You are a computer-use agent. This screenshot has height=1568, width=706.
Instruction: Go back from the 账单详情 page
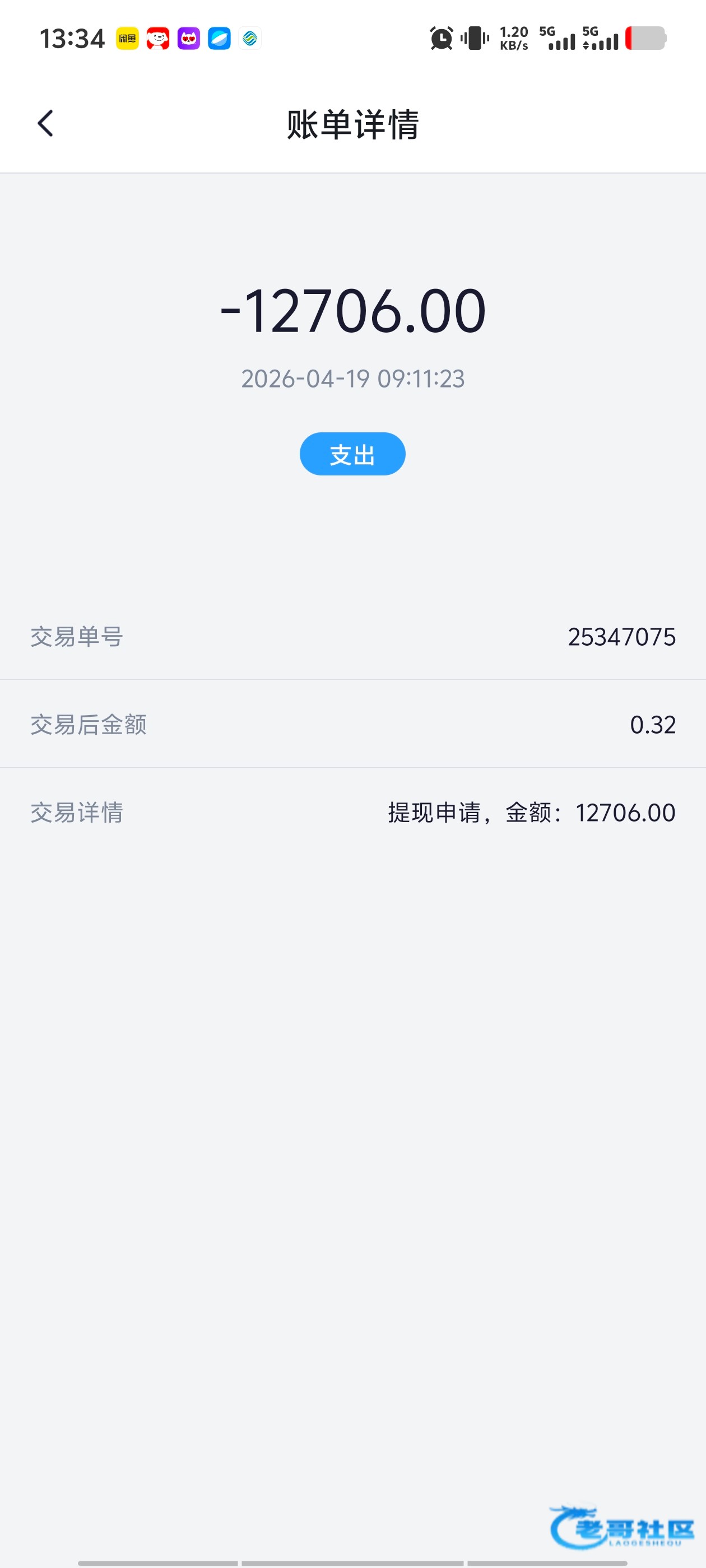click(x=46, y=124)
